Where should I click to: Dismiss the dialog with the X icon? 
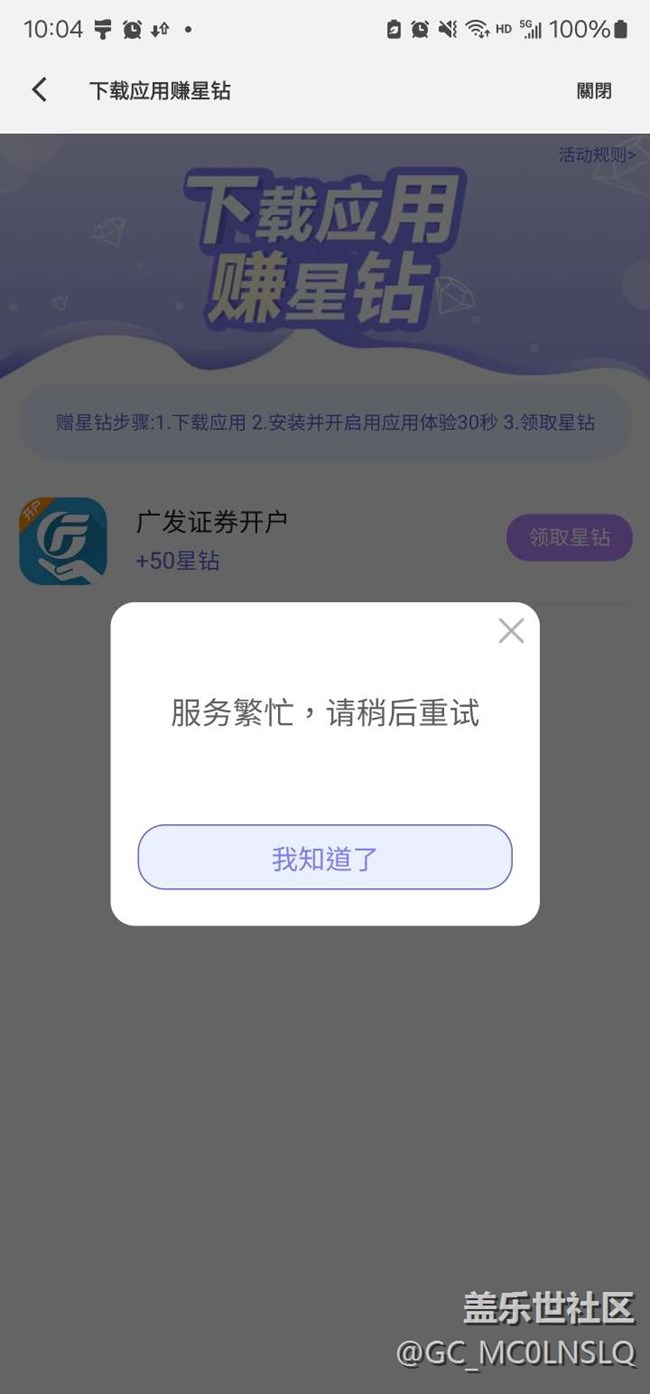511,631
